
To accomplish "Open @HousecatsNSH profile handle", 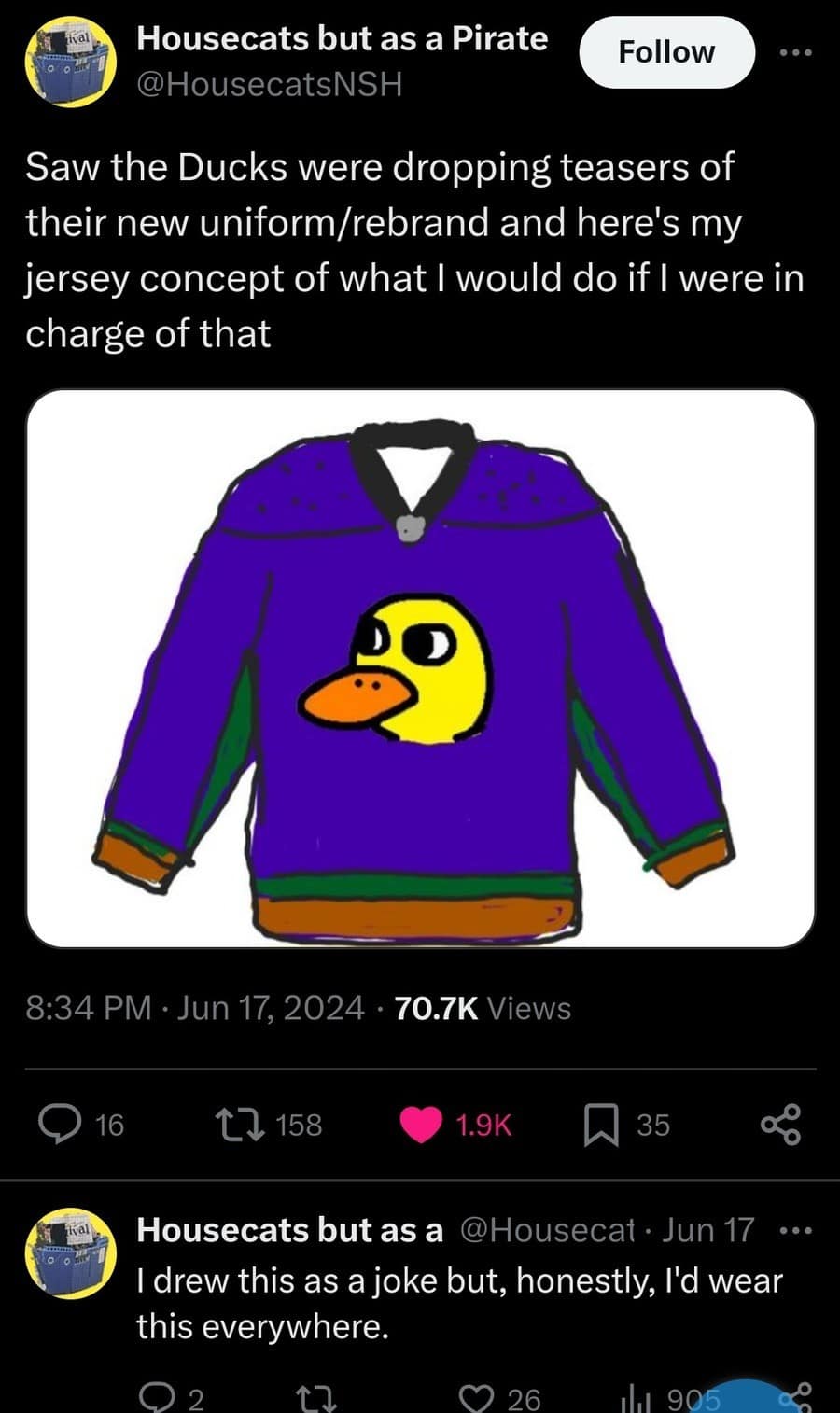I will (269, 85).
